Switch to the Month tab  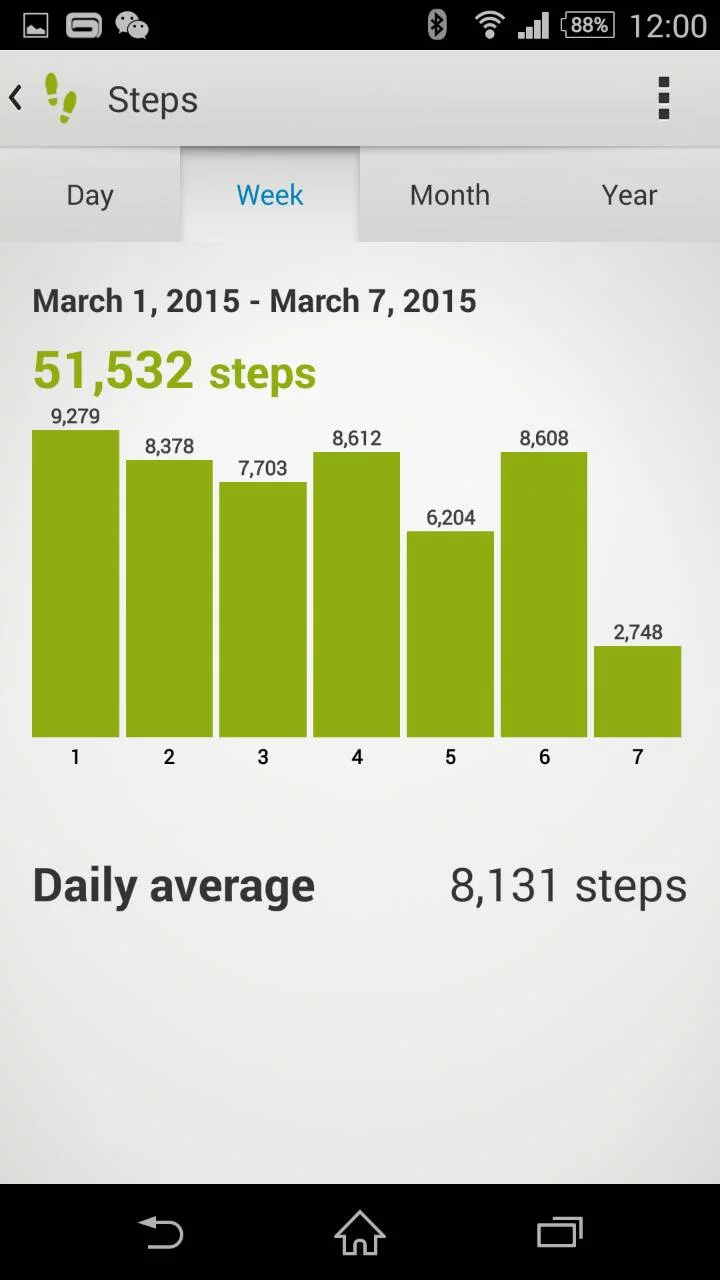pyautogui.click(x=450, y=195)
